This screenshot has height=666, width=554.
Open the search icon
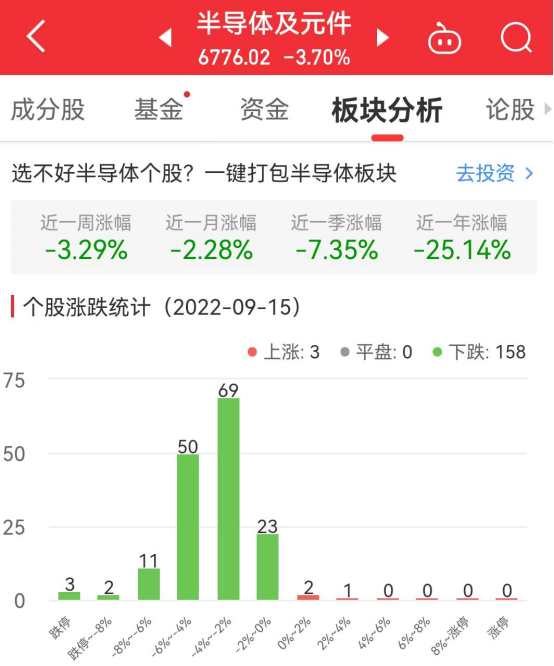[516, 37]
